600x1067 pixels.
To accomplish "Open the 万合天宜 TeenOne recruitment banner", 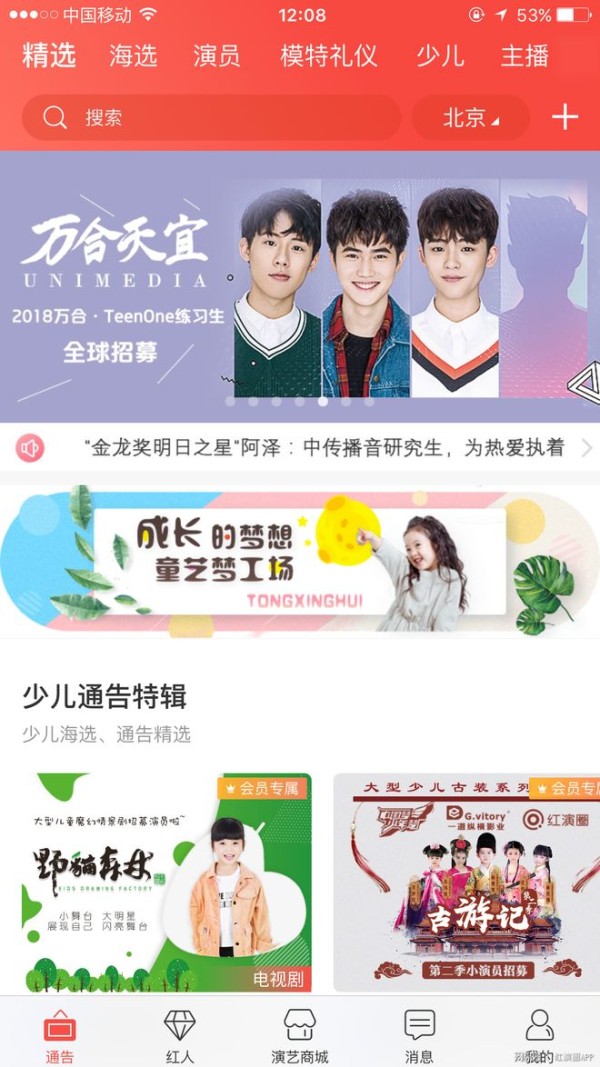I will (x=300, y=286).
